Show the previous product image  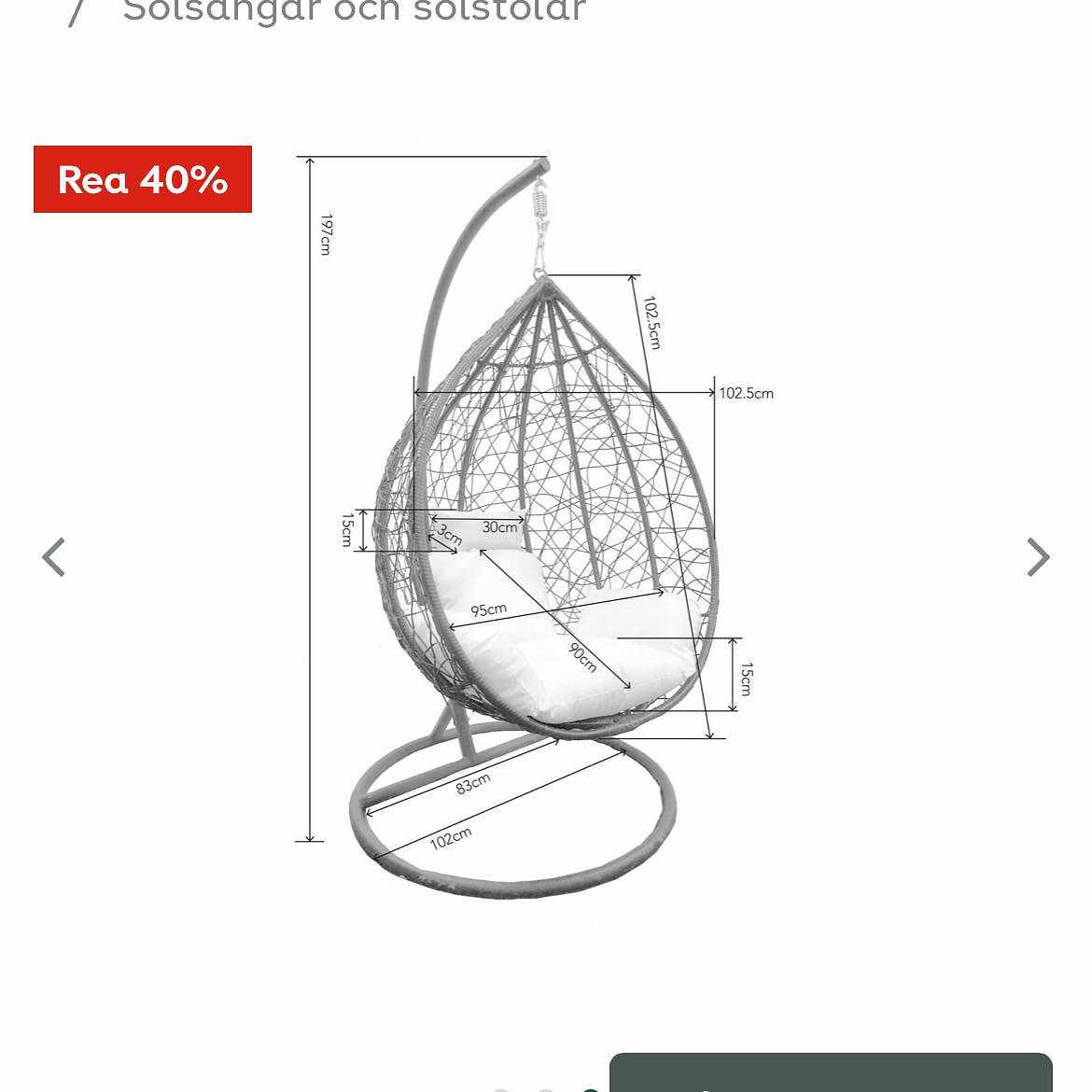coord(54,557)
